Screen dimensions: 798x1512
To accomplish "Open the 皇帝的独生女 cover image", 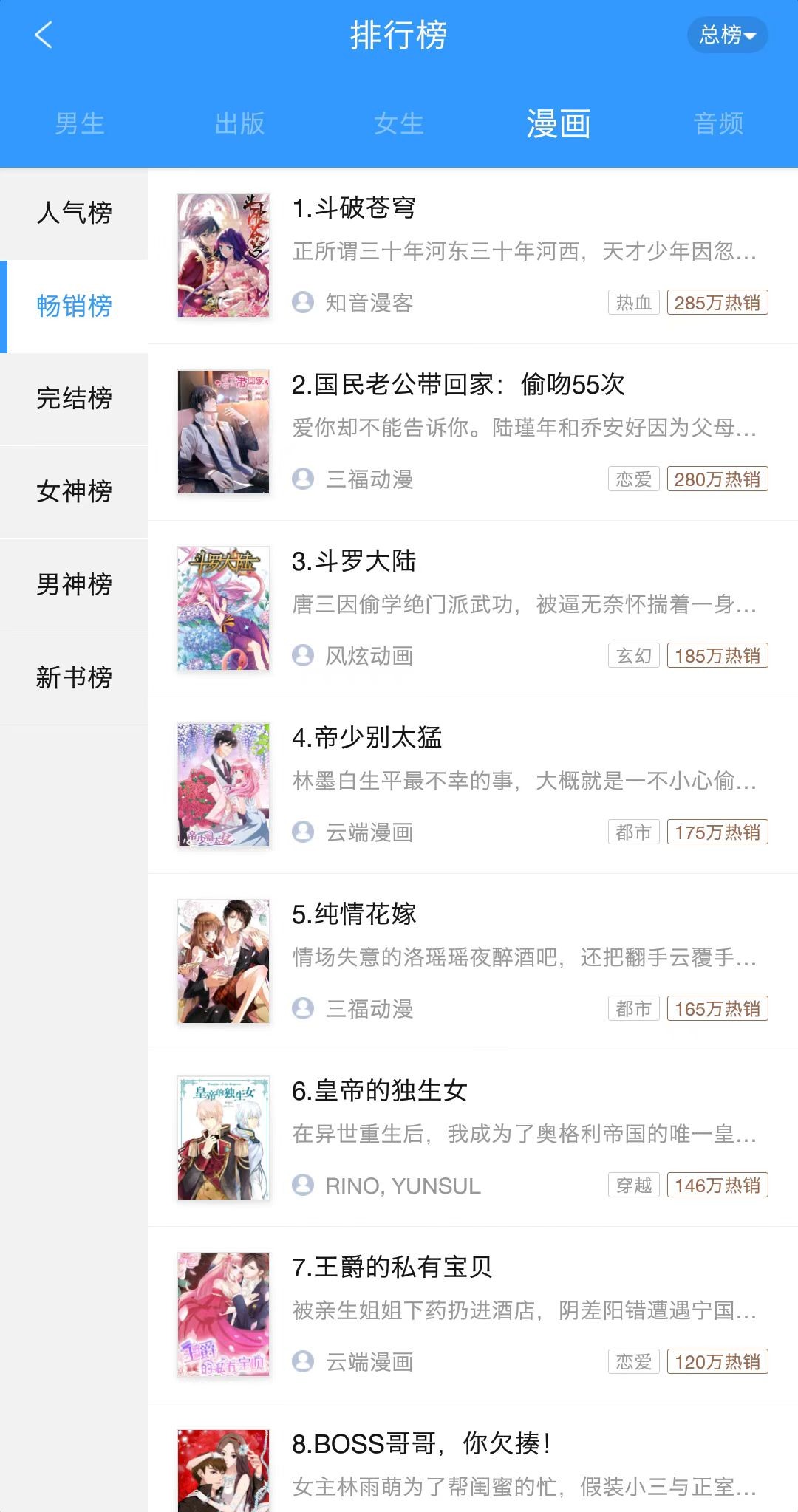I will click(223, 1138).
